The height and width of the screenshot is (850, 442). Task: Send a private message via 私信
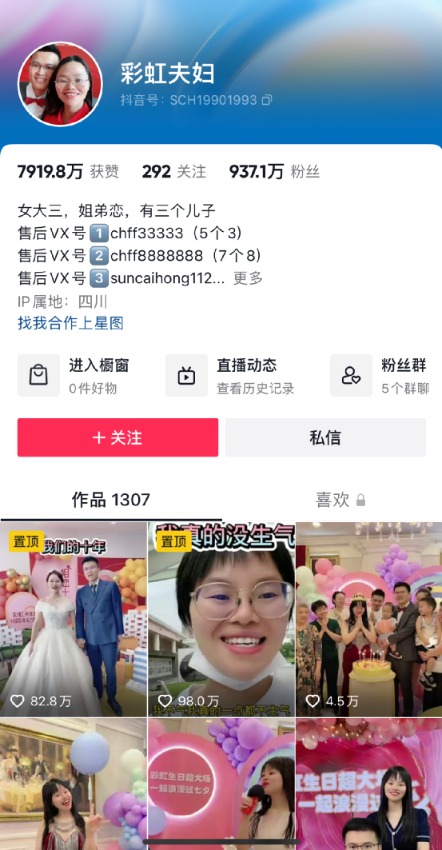325,437
